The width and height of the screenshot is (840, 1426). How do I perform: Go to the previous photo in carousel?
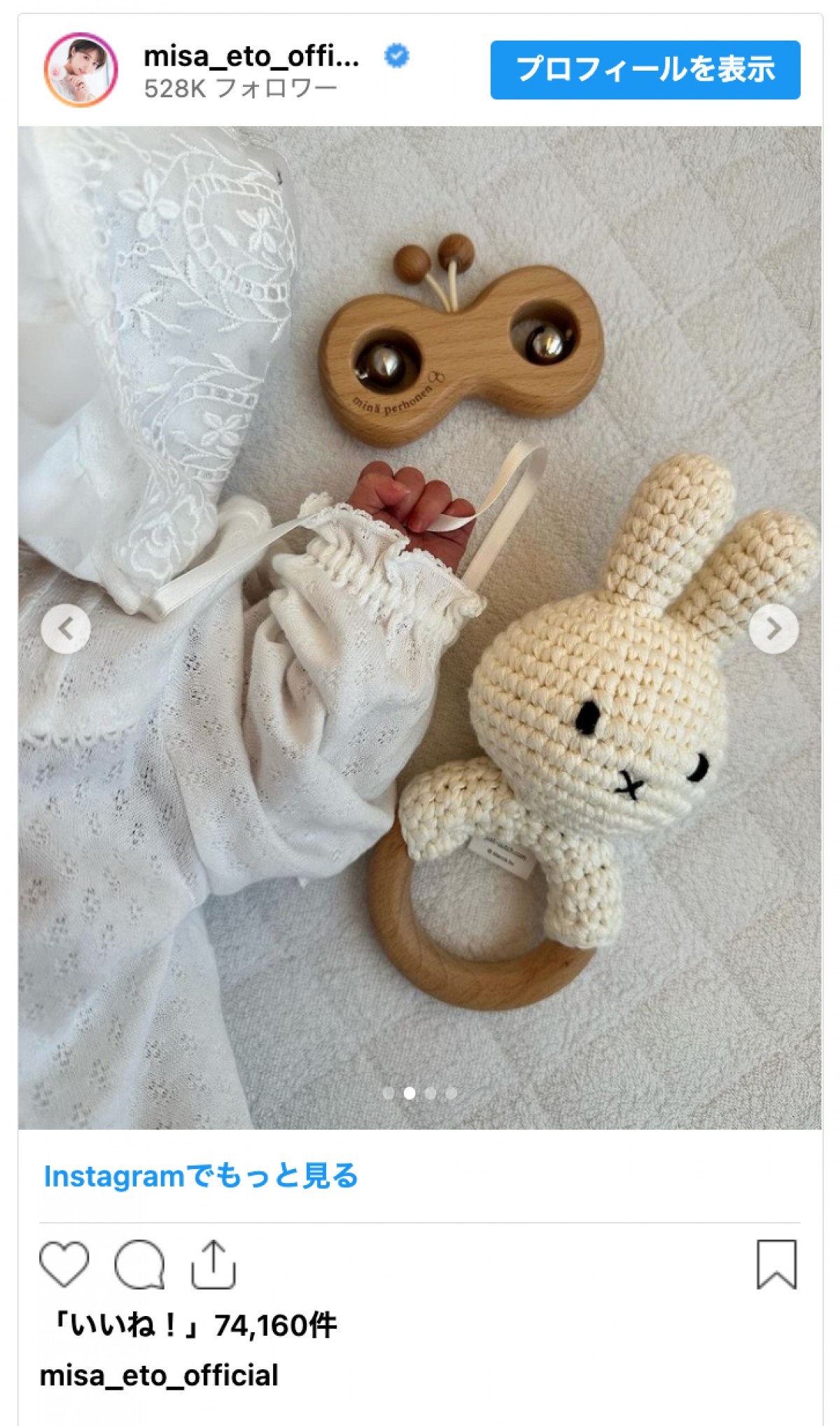click(66, 629)
